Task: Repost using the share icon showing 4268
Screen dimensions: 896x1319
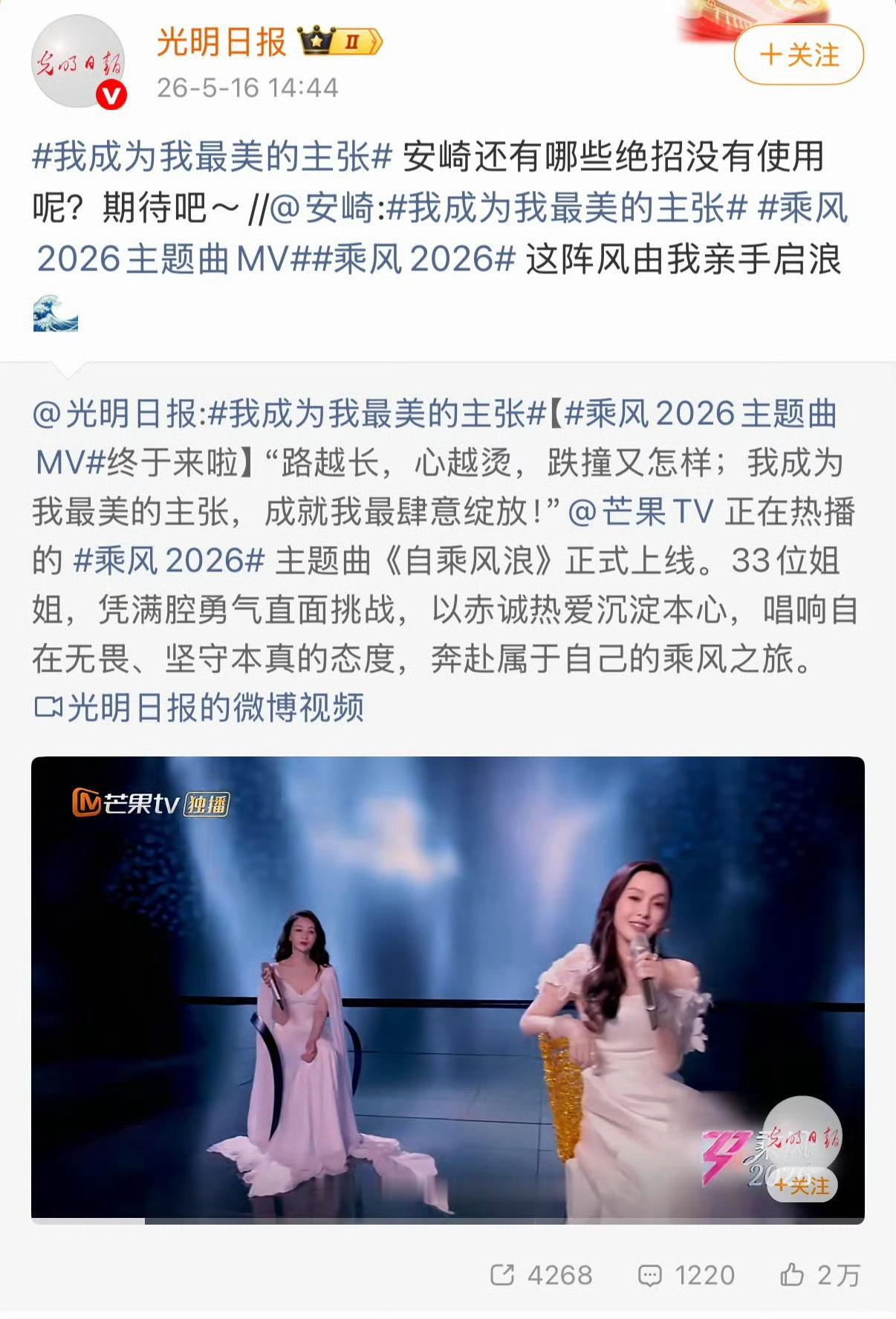Action: tap(542, 1275)
